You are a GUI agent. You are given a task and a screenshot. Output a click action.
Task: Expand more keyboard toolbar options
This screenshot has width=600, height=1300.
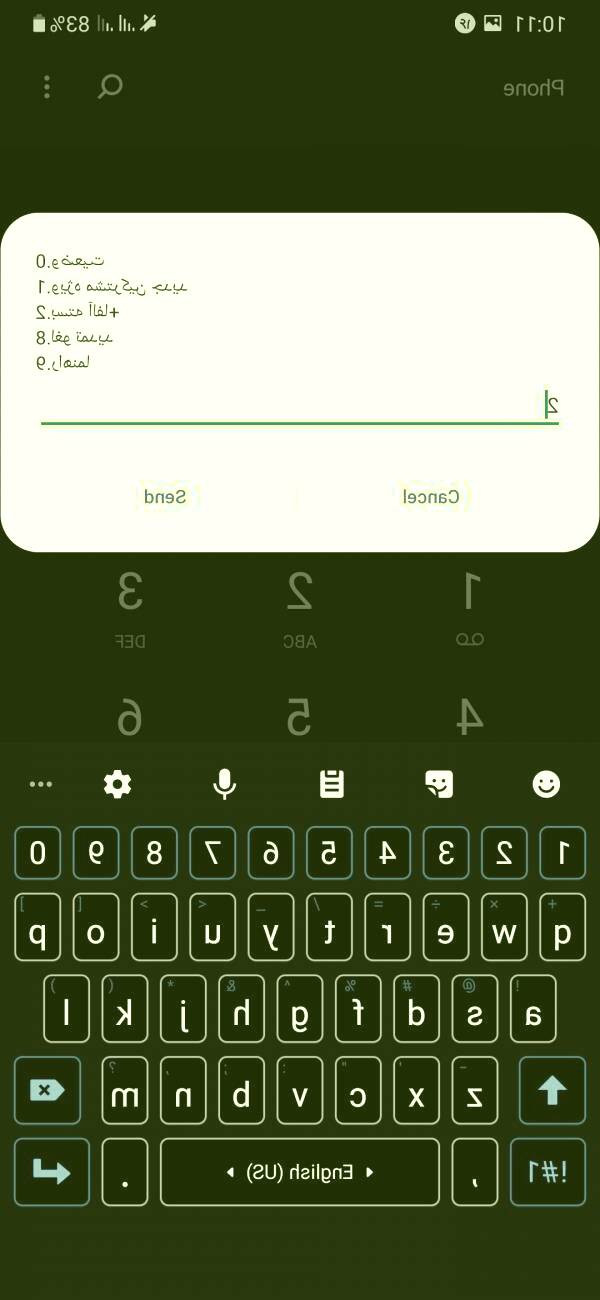coord(41,785)
